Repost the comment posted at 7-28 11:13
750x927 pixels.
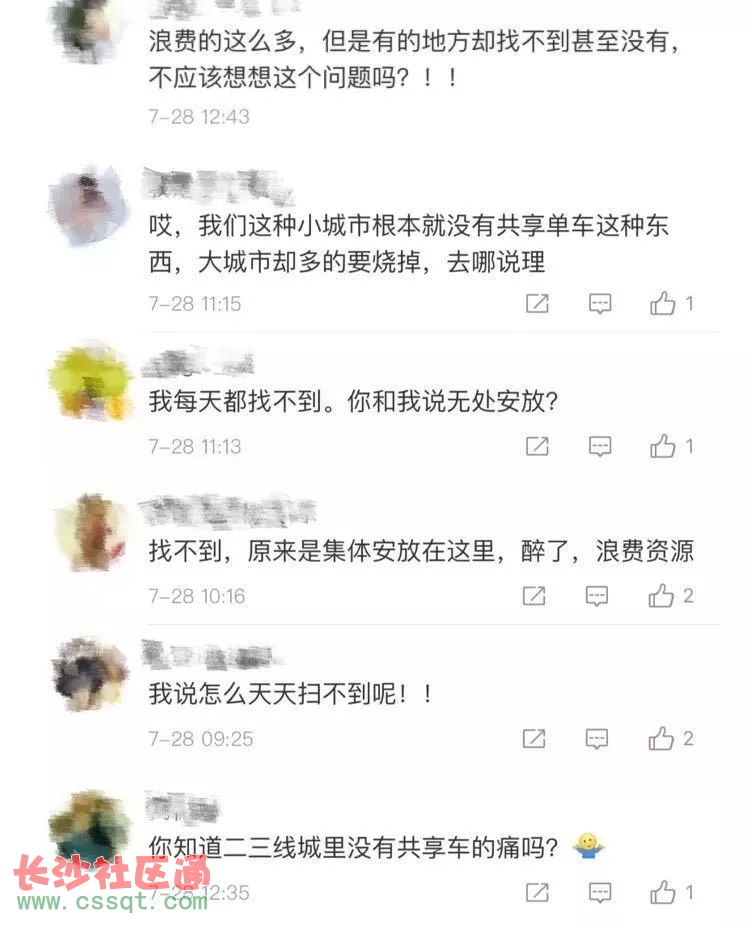click(x=537, y=447)
